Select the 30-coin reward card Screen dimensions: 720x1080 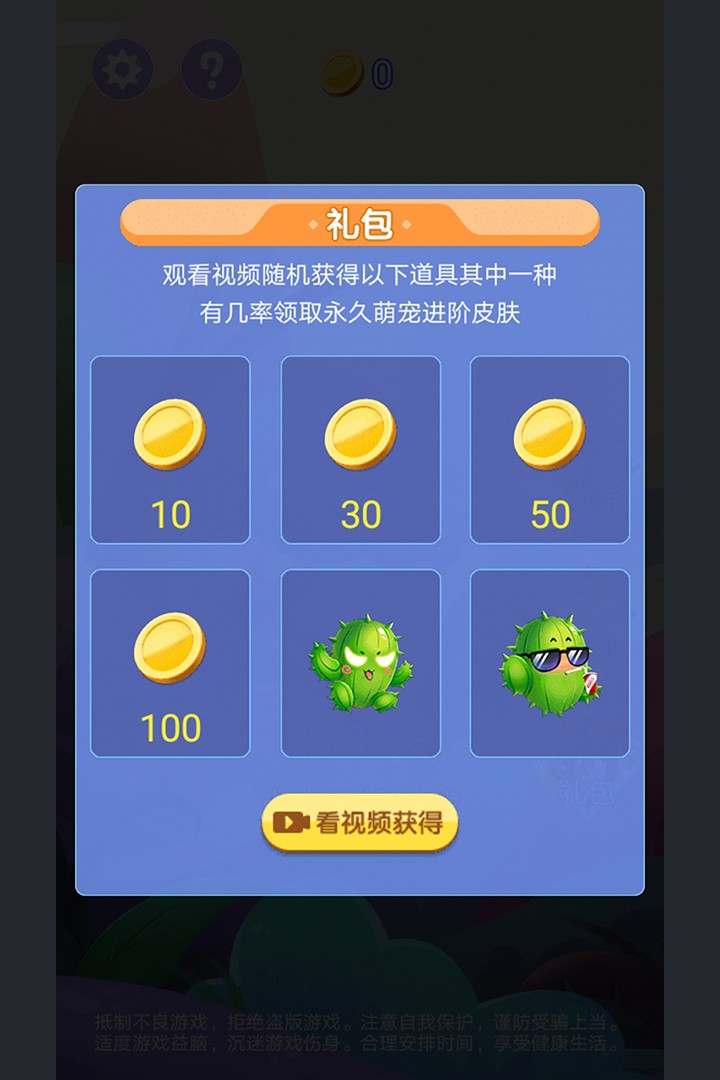pos(359,448)
